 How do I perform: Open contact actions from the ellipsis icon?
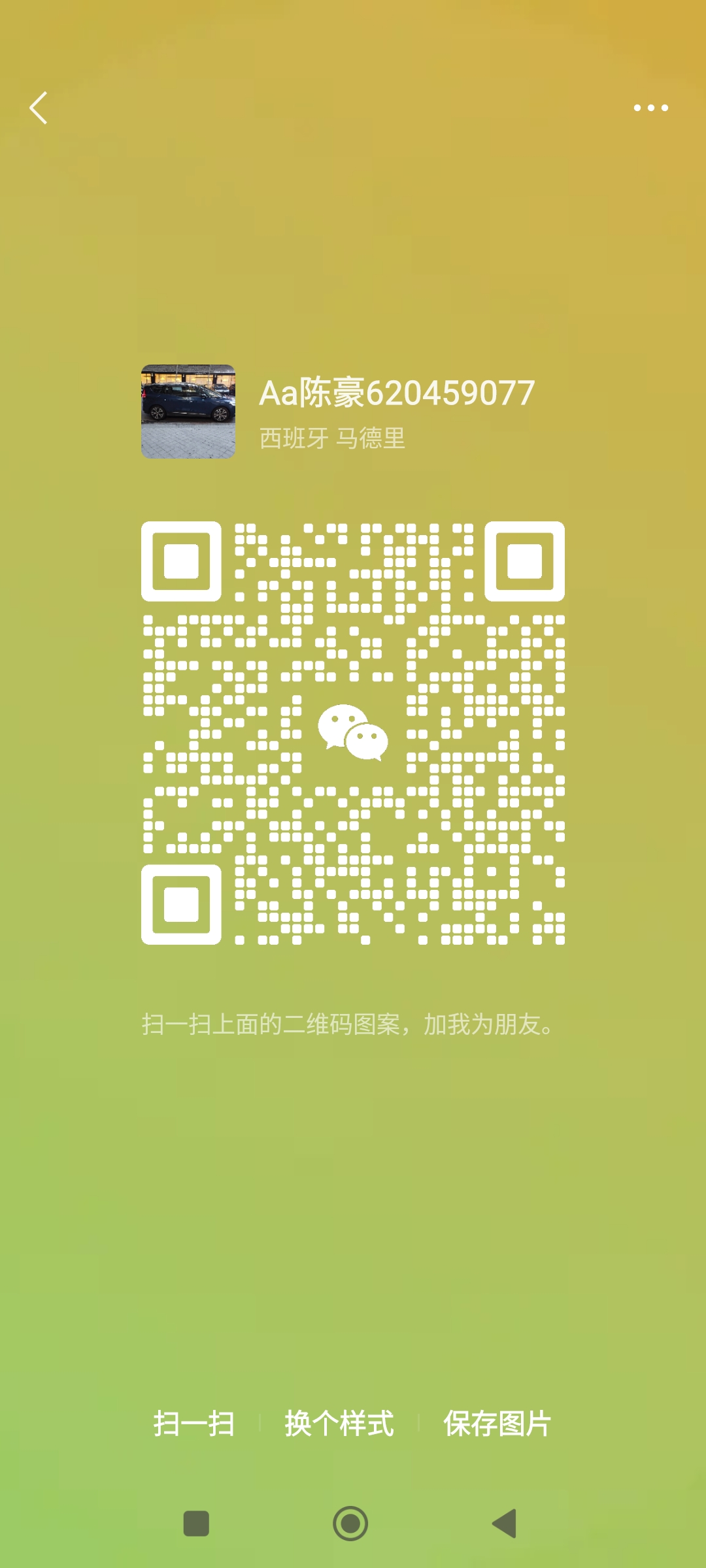(651, 108)
